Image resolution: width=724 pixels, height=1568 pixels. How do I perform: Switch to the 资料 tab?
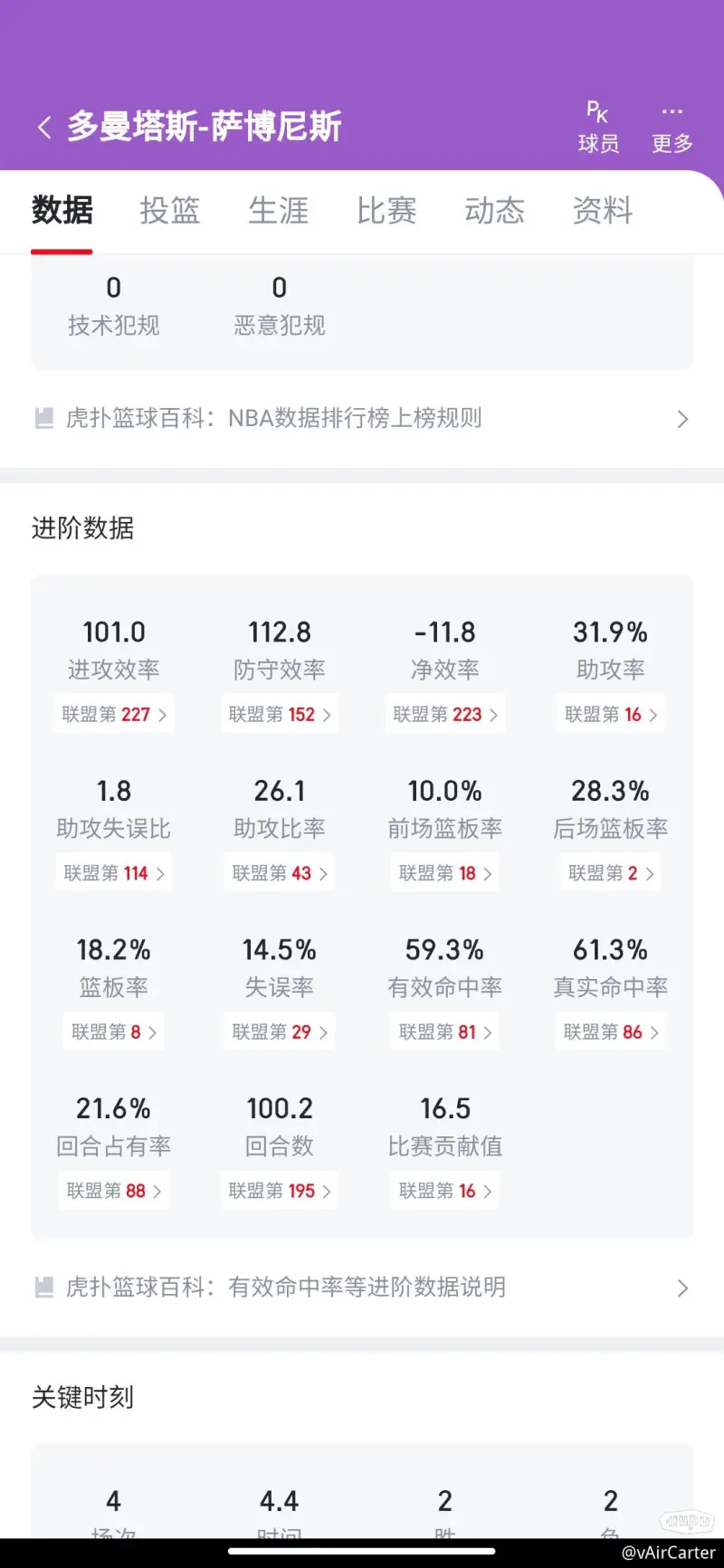(603, 211)
